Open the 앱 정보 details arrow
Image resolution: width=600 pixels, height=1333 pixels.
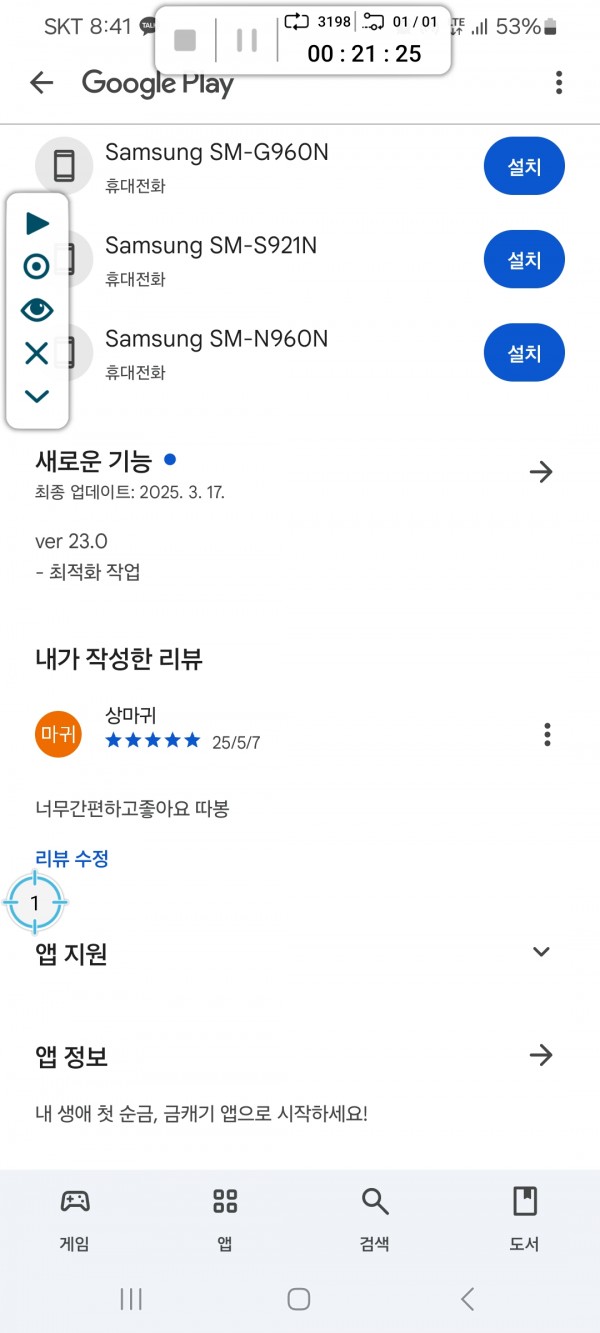pos(541,1054)
